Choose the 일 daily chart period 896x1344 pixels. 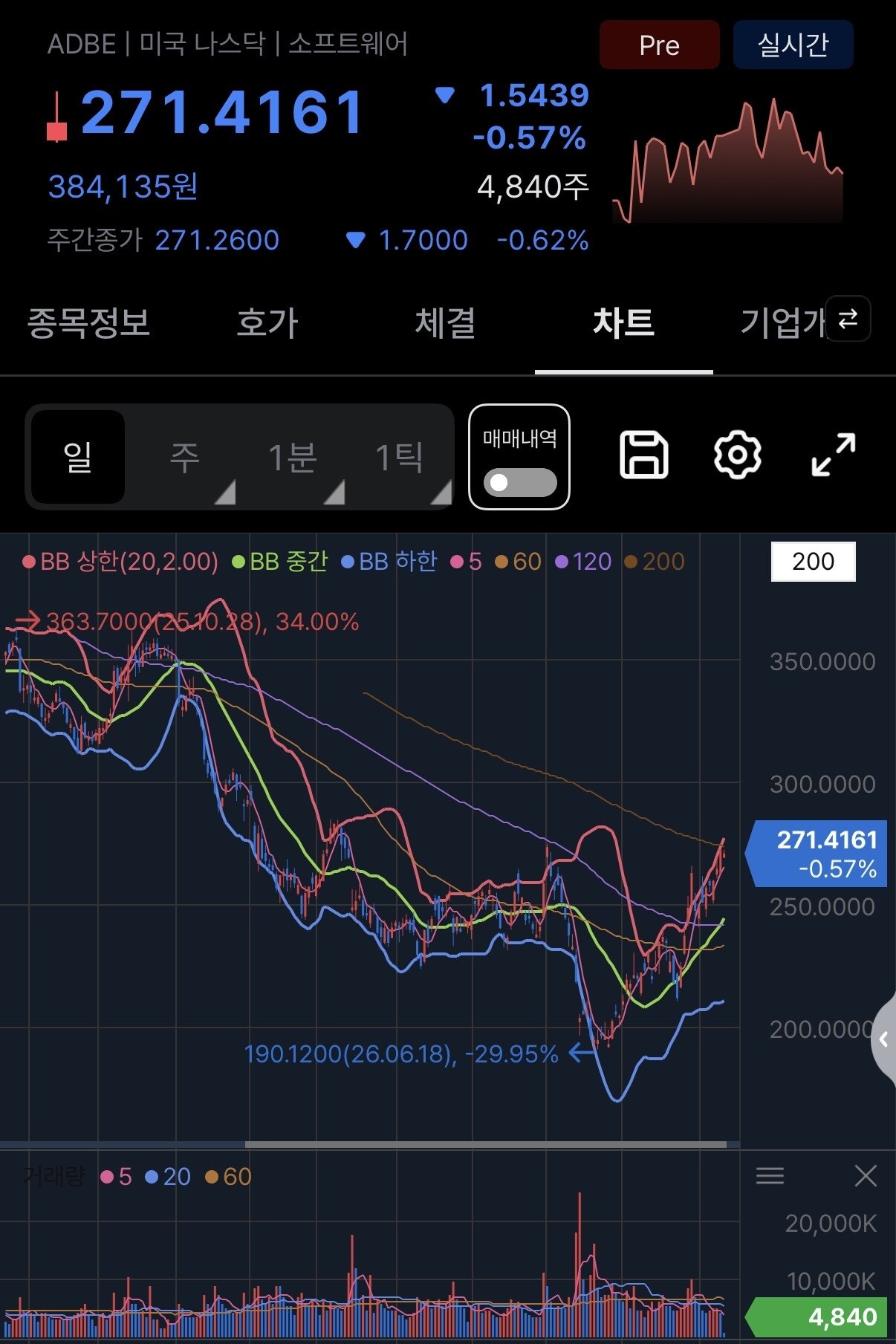[78, 457]
